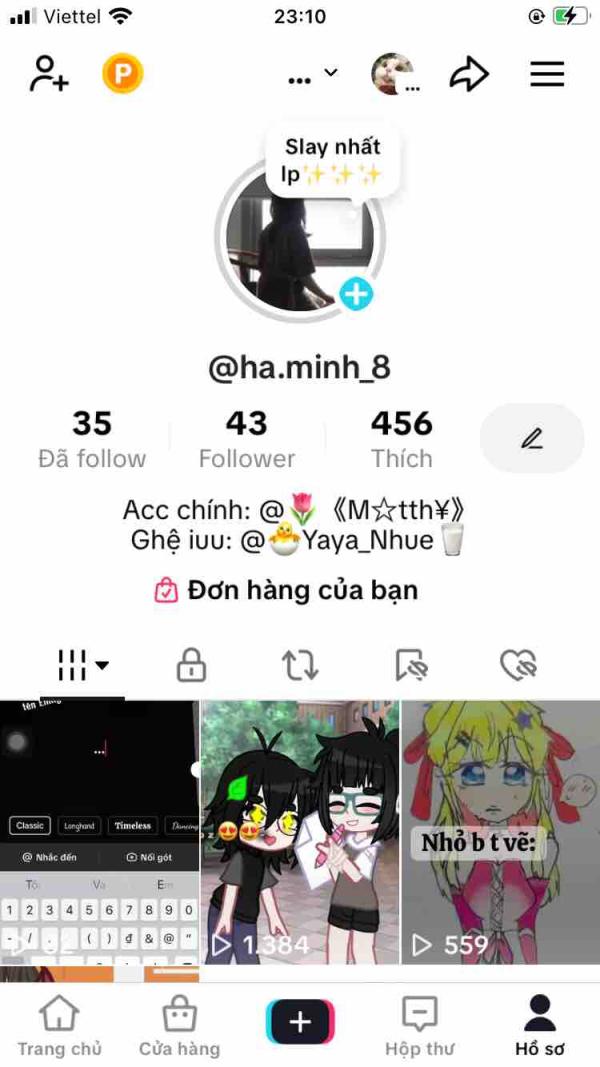Viewport: 600px width, 1067px height.
Task: Switch to the private videos lock tab
Action: [x=191, y=664]
